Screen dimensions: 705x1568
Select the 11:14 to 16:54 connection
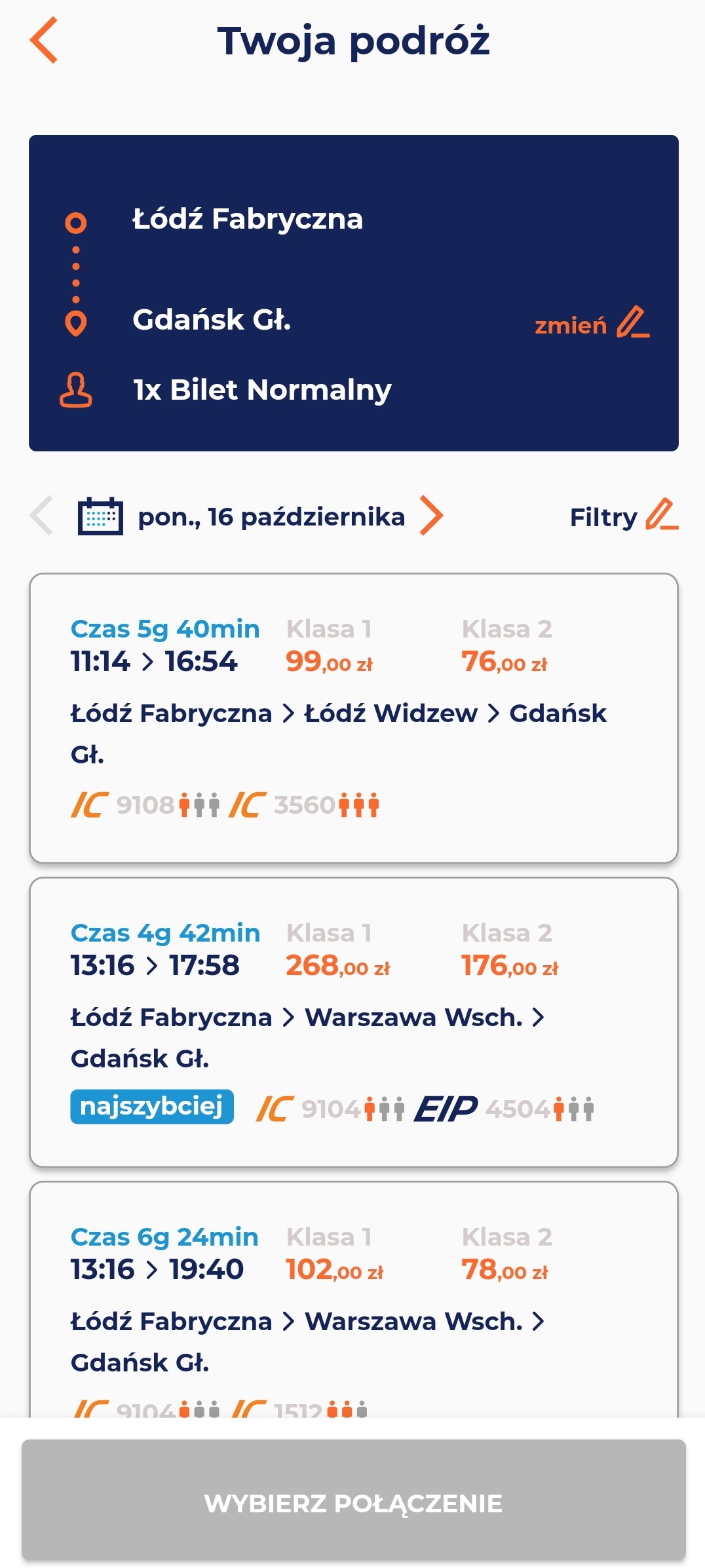click(354, 718)
